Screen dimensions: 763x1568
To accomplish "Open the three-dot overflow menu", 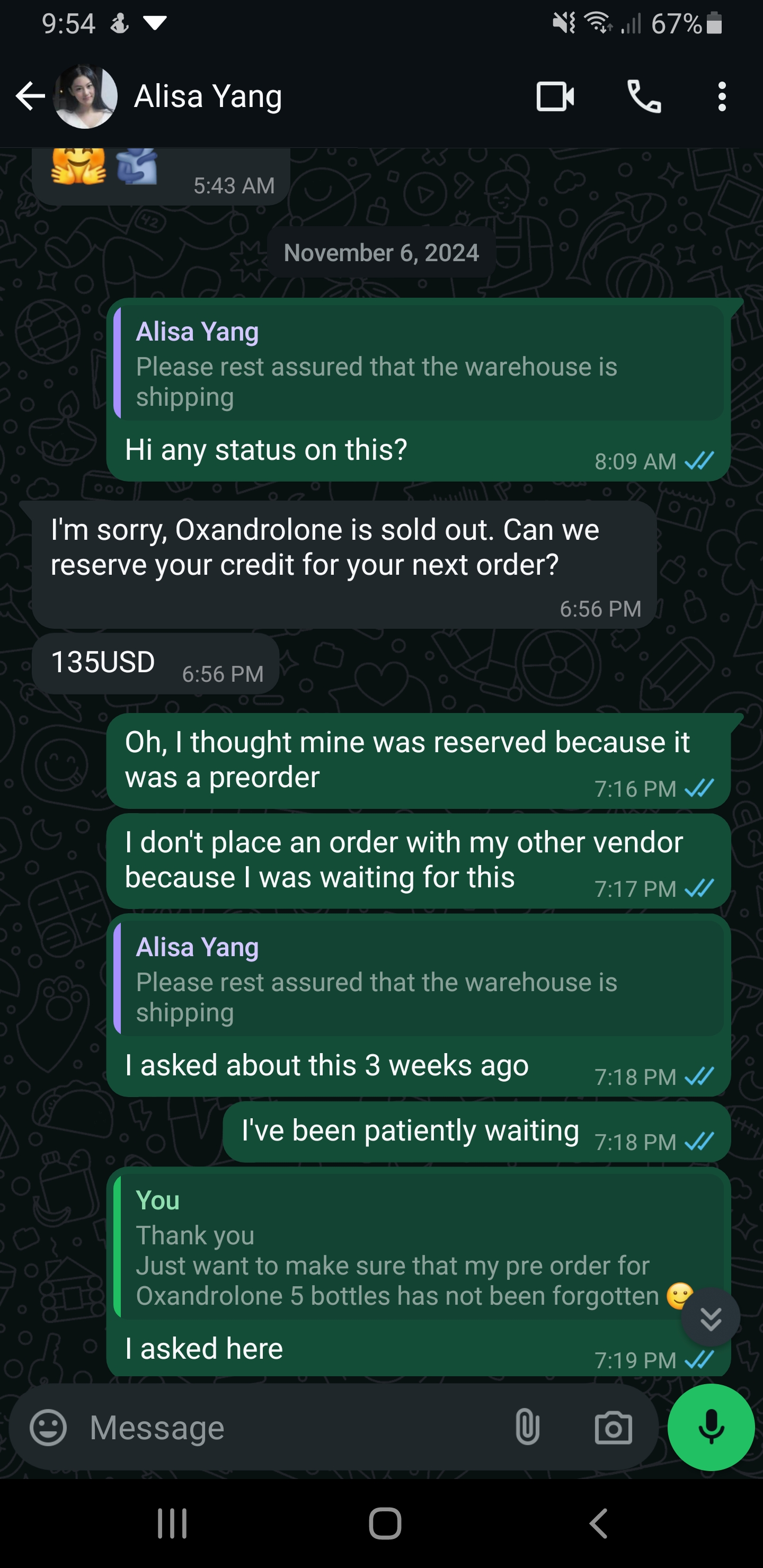I will coord(722,96).
